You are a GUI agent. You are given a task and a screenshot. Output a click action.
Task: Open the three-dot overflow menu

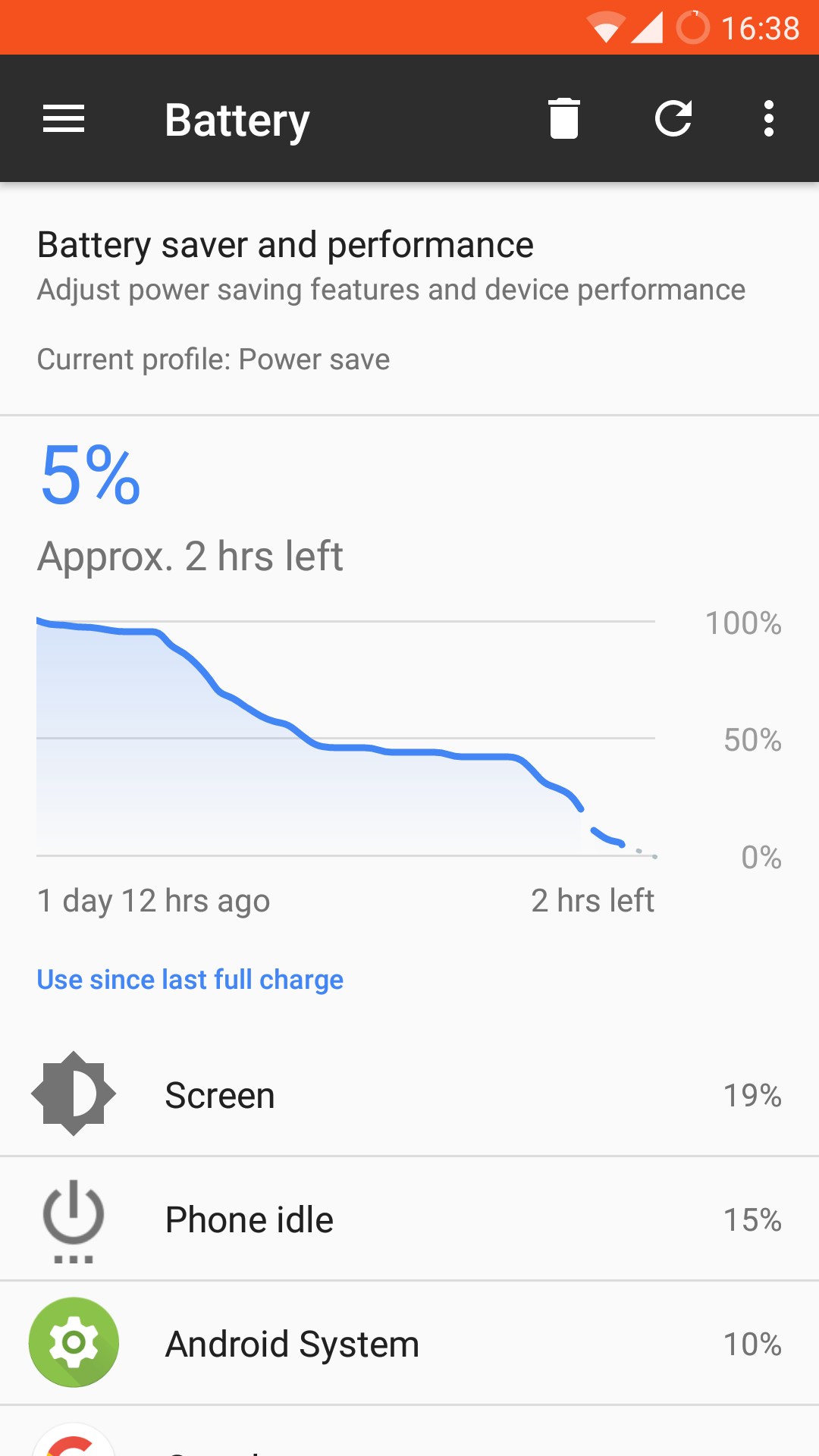[769, 118]
